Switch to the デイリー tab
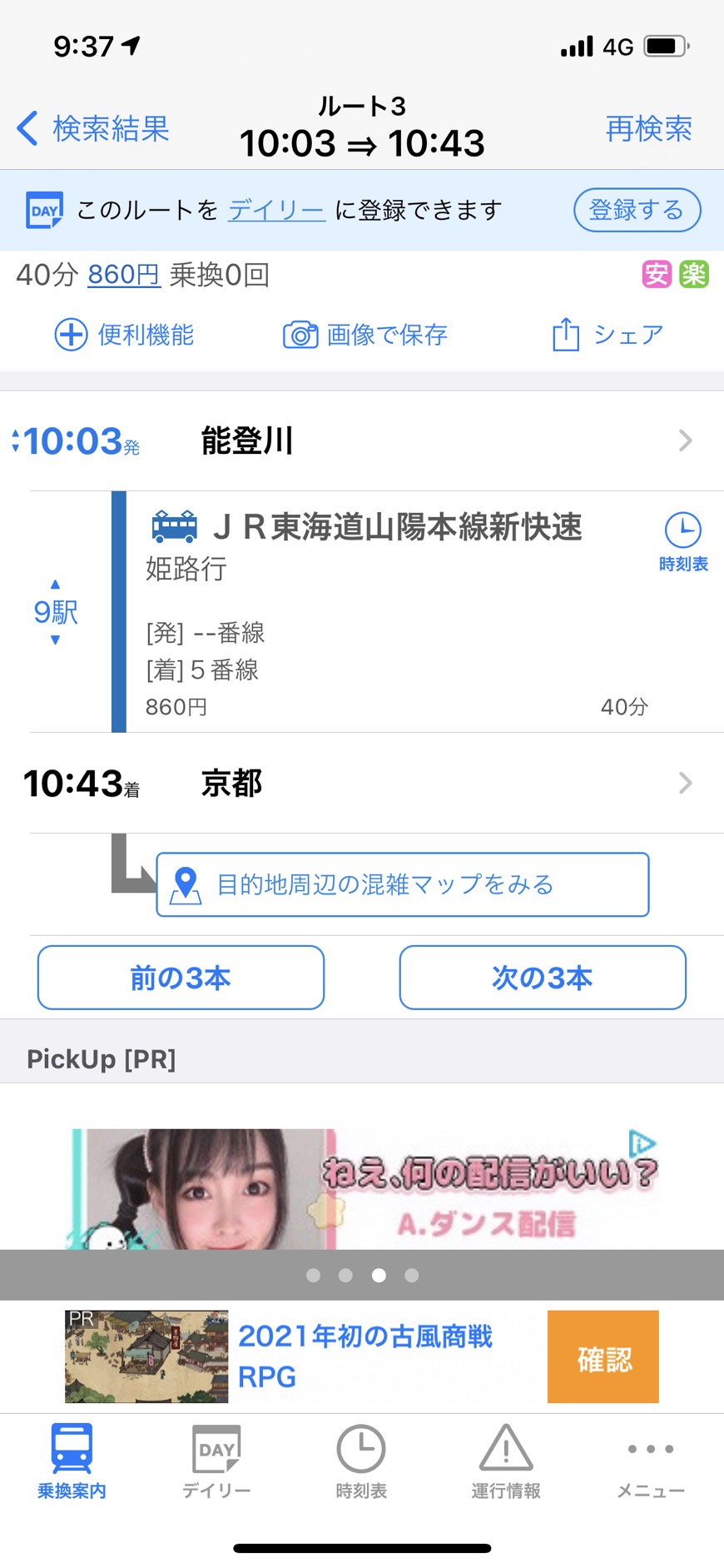Viewport: 724px width, 1568px height. (x=216, y=1461)
